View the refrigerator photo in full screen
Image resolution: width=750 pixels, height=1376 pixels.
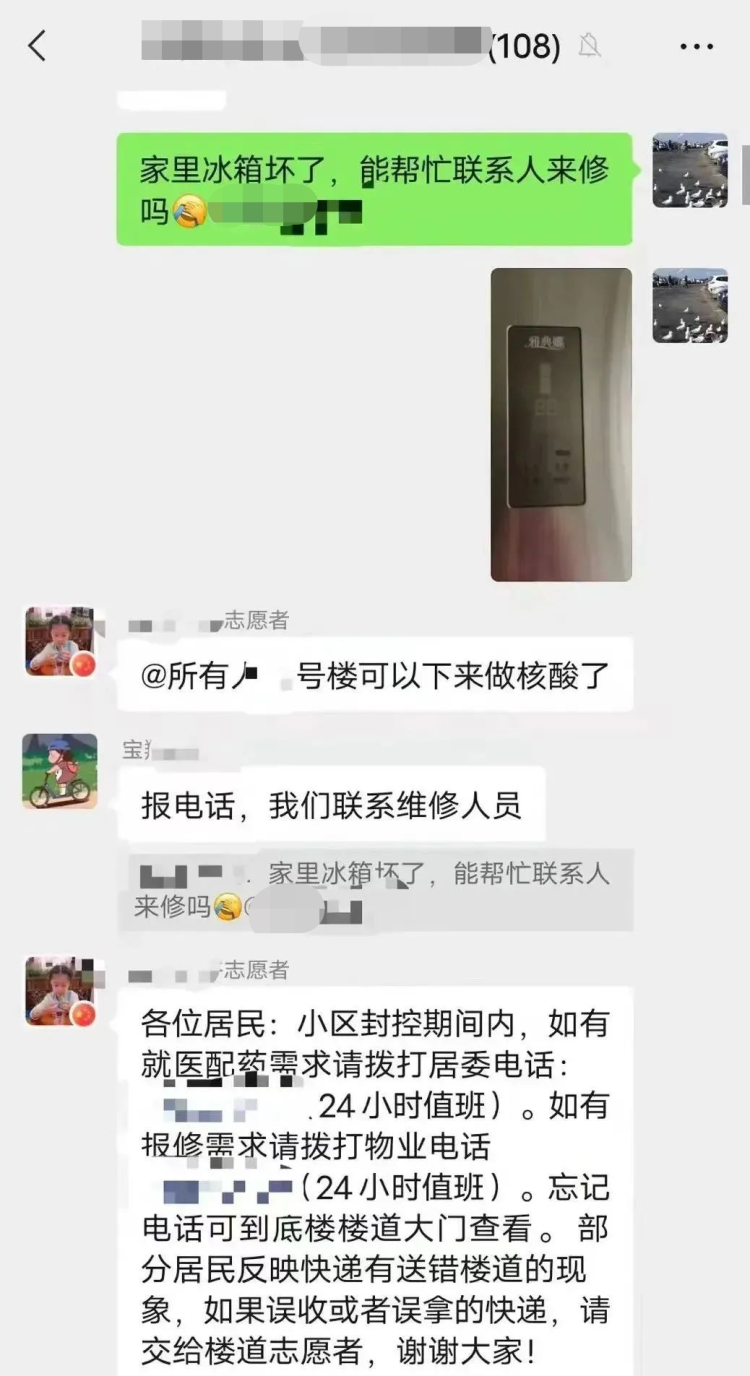click(x=561, y=424)
